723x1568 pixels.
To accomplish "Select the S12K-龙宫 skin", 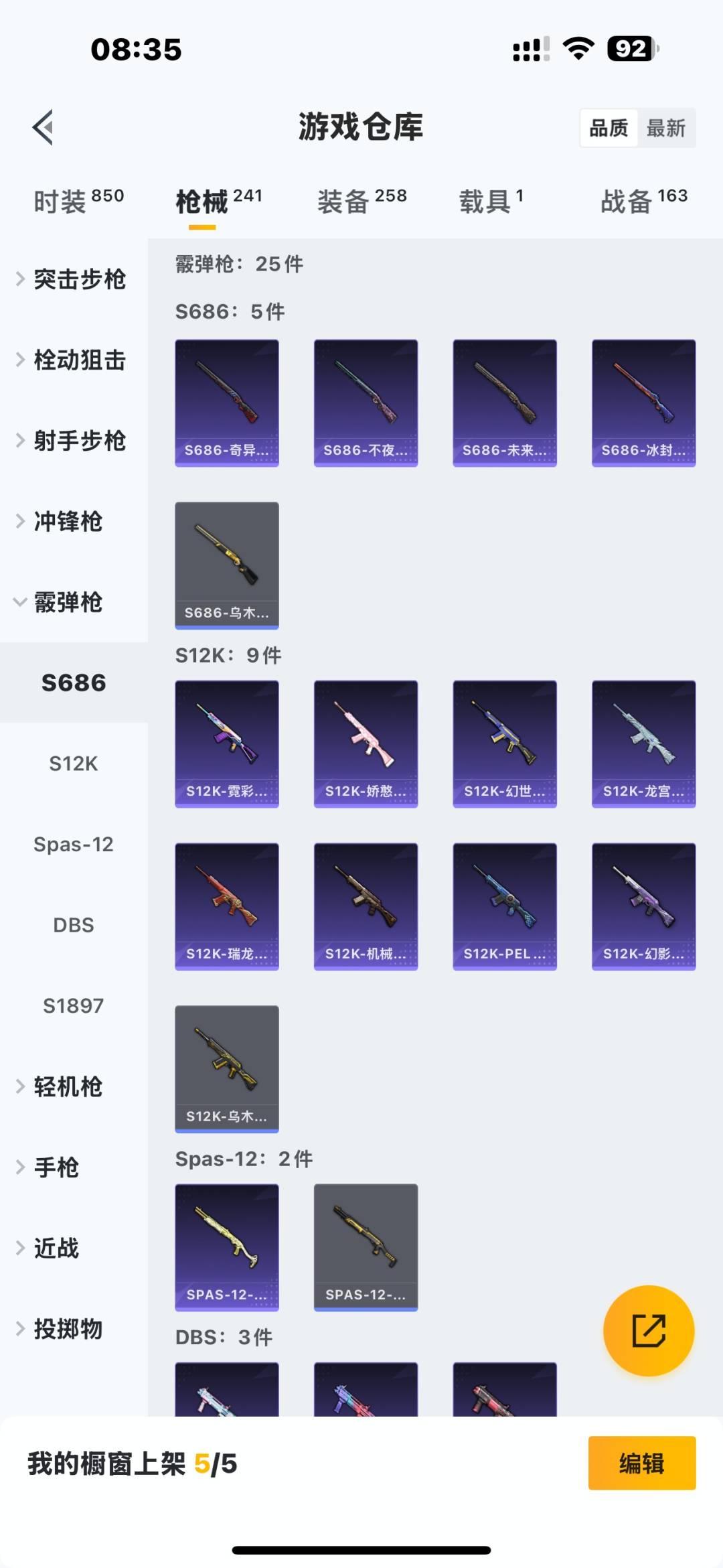I will click(643, 743).
